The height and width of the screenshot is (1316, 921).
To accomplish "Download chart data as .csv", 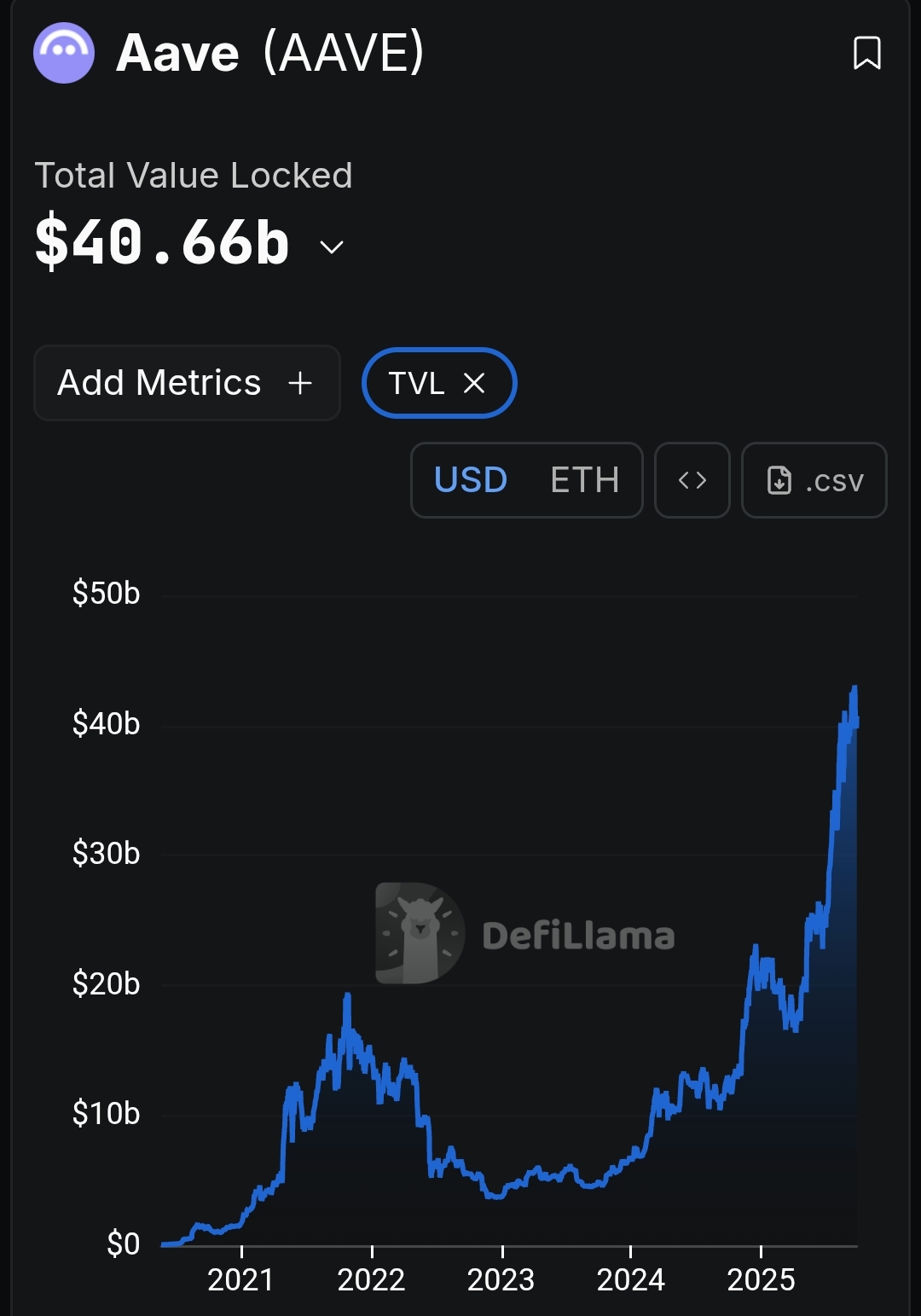I will tap(814, 480).
